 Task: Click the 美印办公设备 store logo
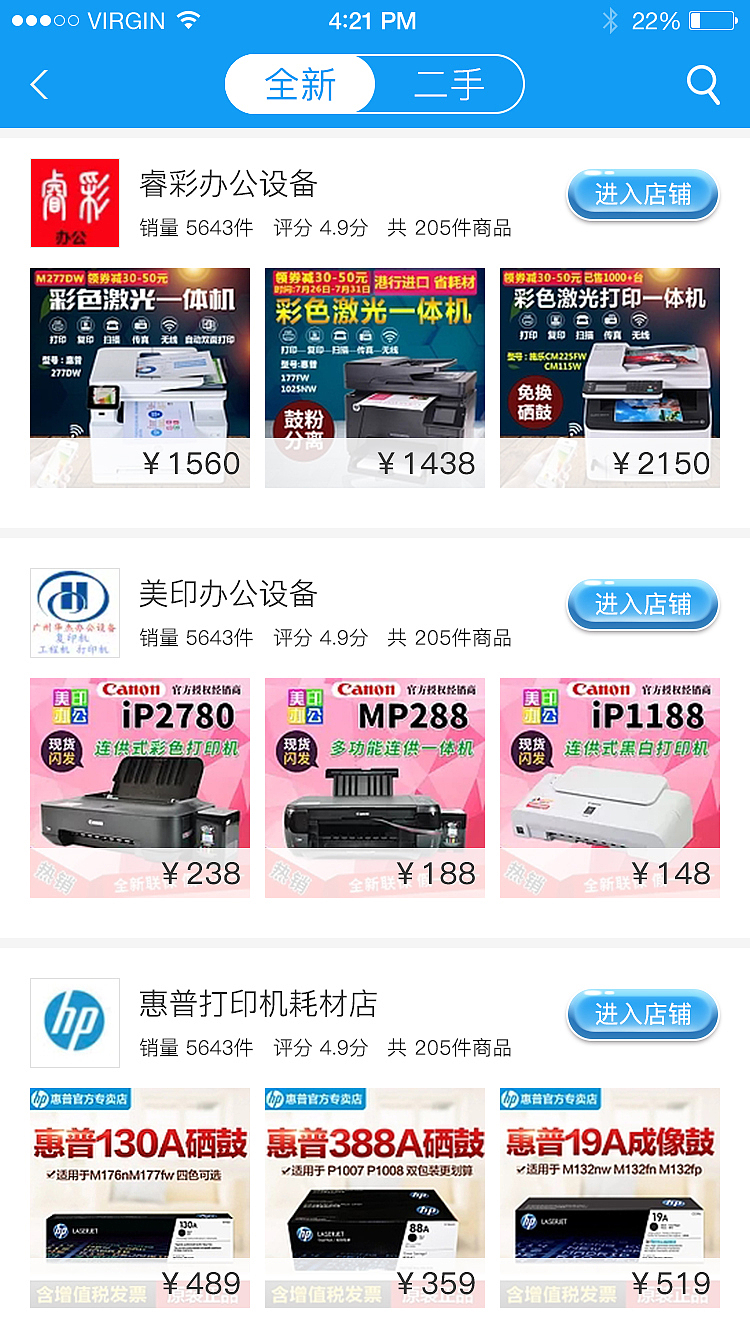[x=74, y=612]
